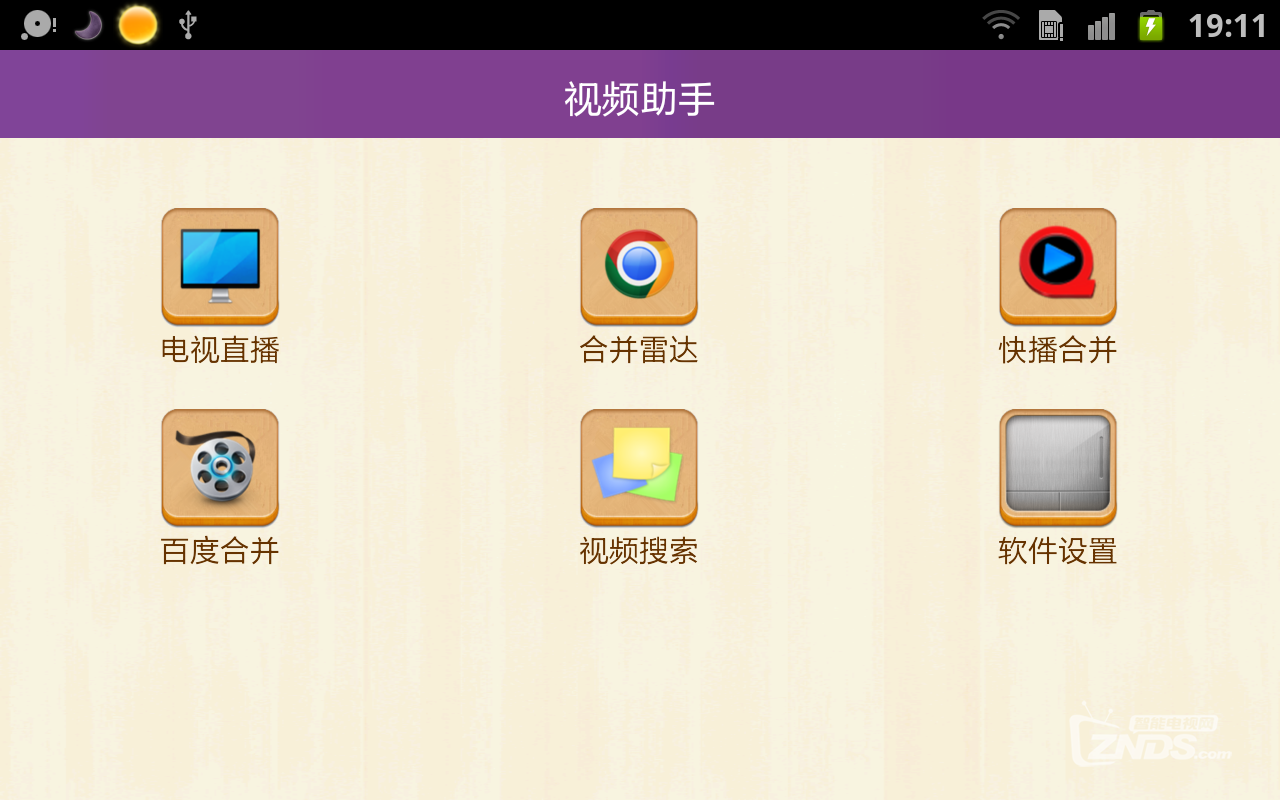Select 快播合并 player tile
Viewport: 1280px width, 800px height.
(1058, 266)
